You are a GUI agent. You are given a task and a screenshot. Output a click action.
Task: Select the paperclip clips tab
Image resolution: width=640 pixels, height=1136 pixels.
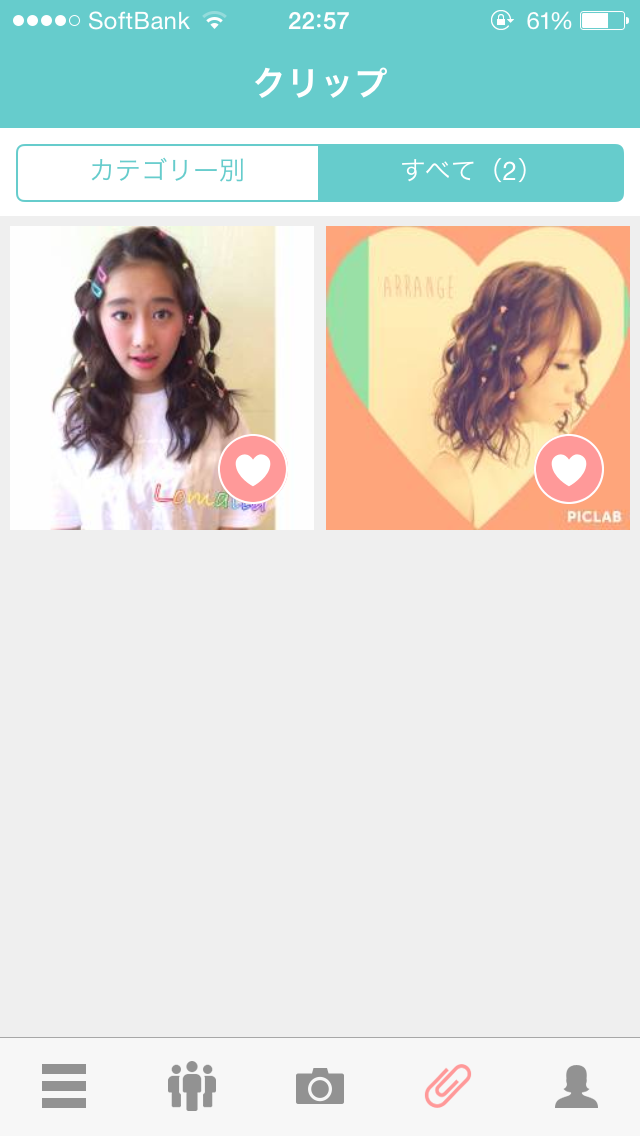(448, 1086)
